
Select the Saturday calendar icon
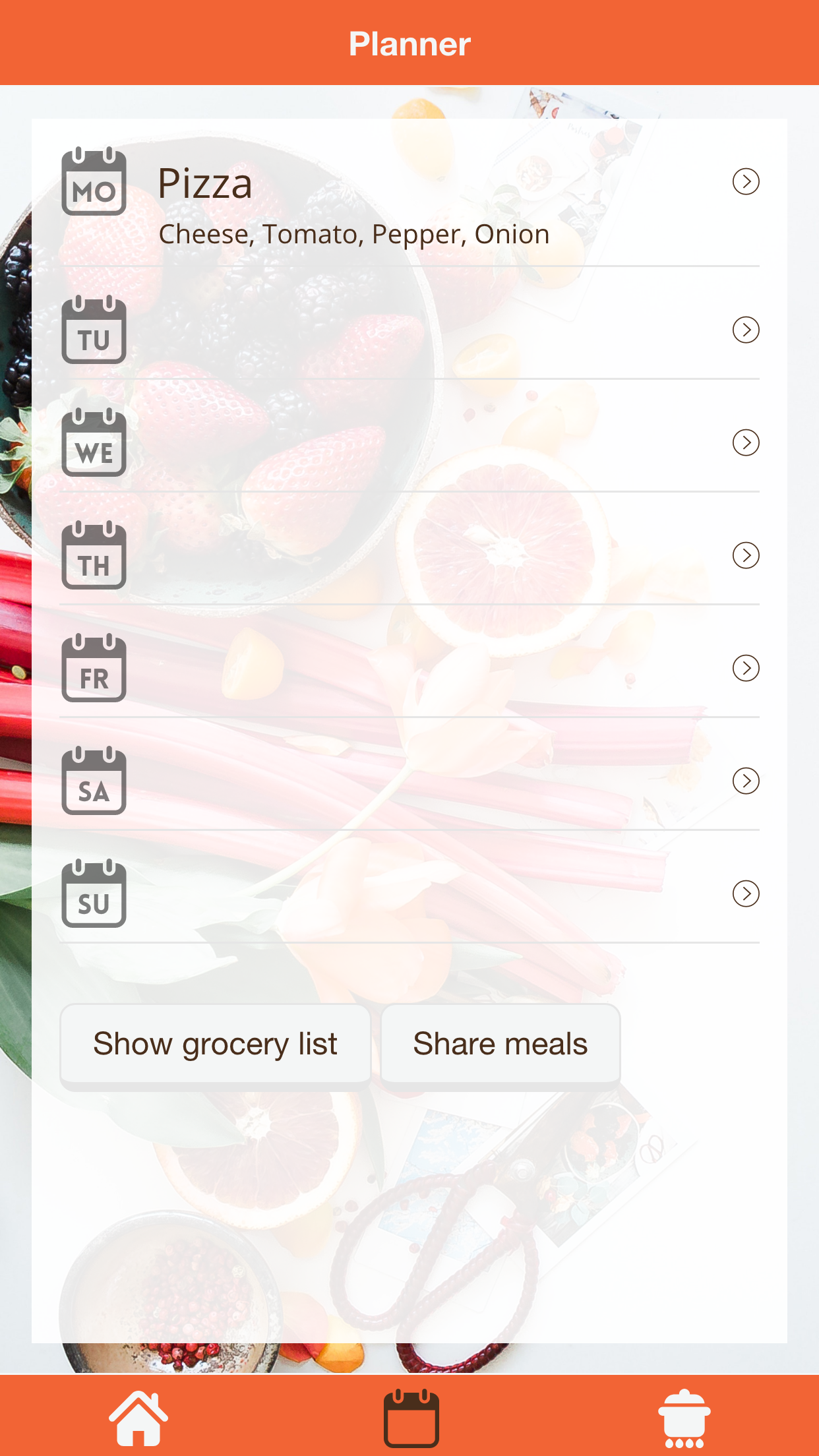coord(94,781)
